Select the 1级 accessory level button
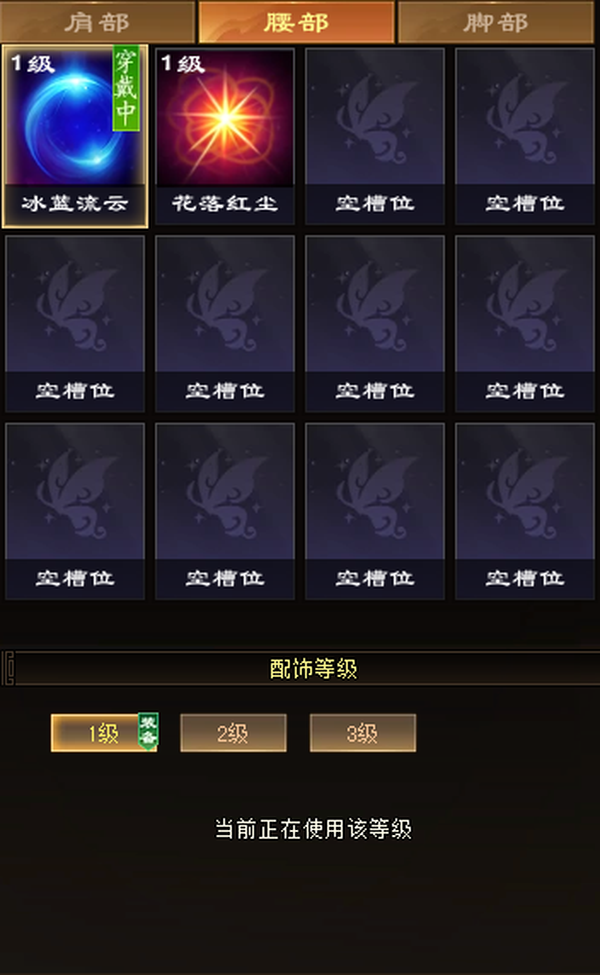600x975 pixels. (x=104, y=733)
